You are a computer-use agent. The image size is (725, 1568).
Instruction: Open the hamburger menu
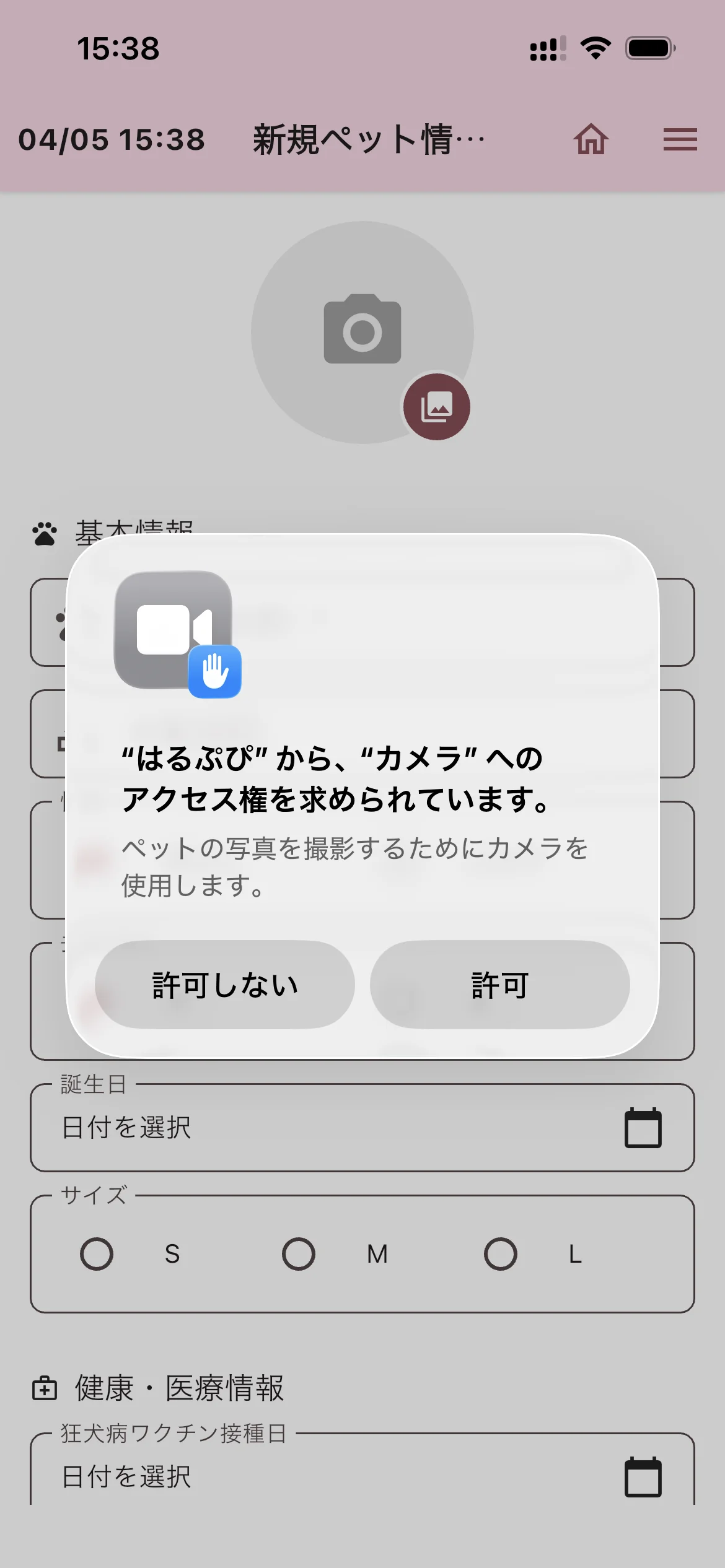point(680,139)
